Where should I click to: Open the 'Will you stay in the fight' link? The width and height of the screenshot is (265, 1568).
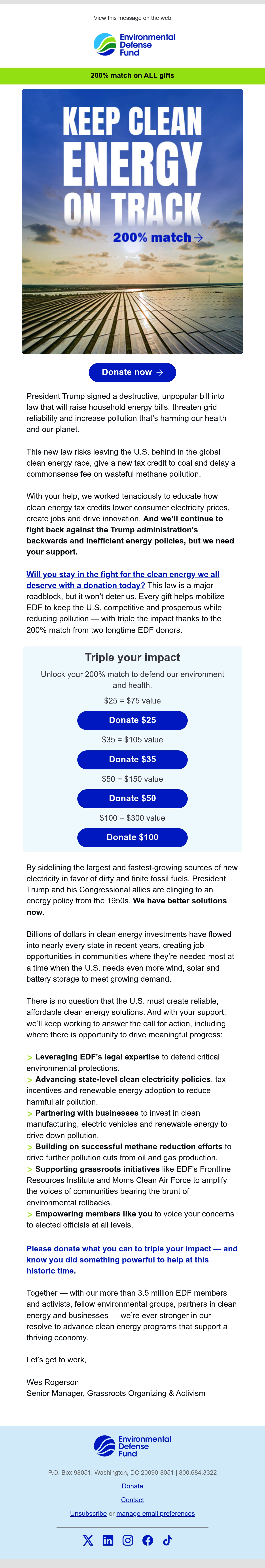pos(123,579)
